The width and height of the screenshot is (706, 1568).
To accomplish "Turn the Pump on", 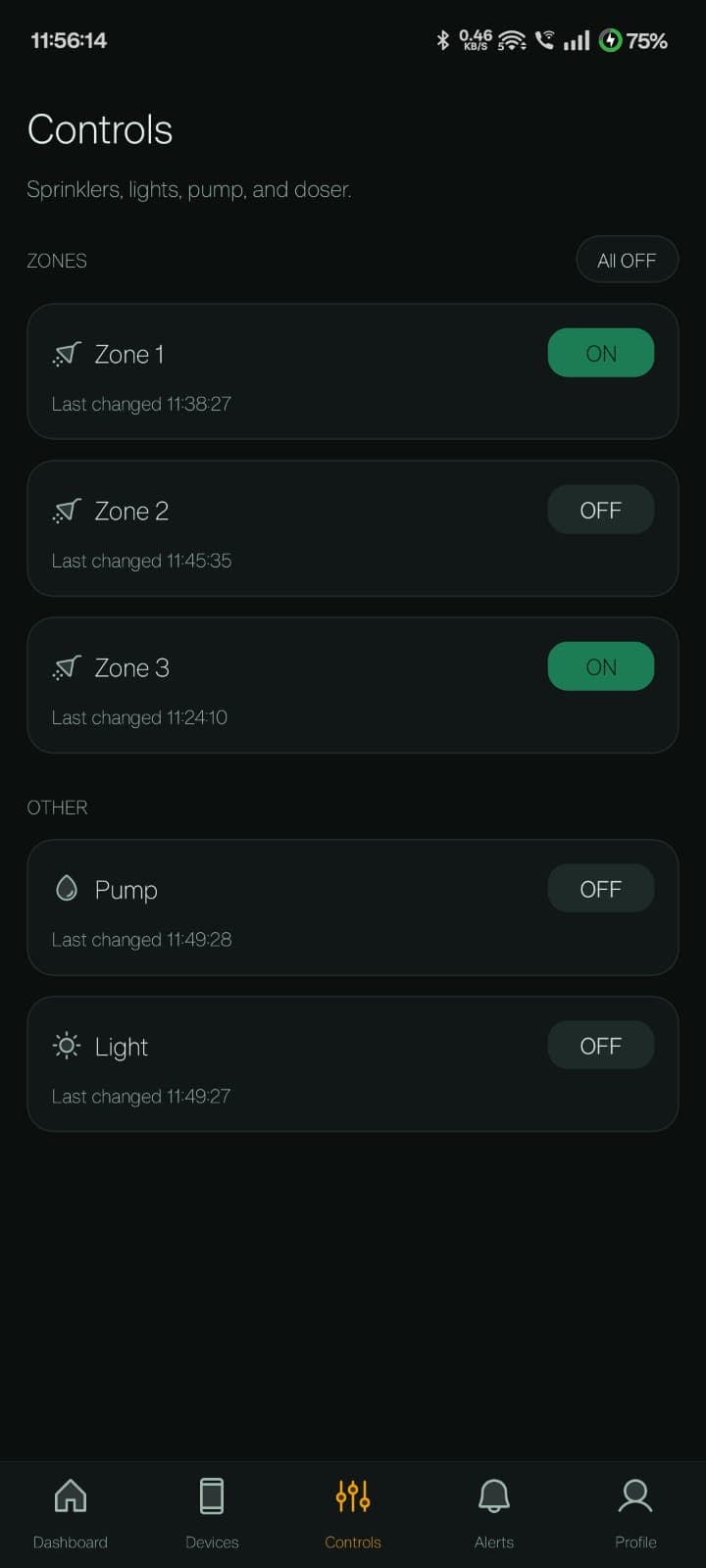I will pos(600,888).
